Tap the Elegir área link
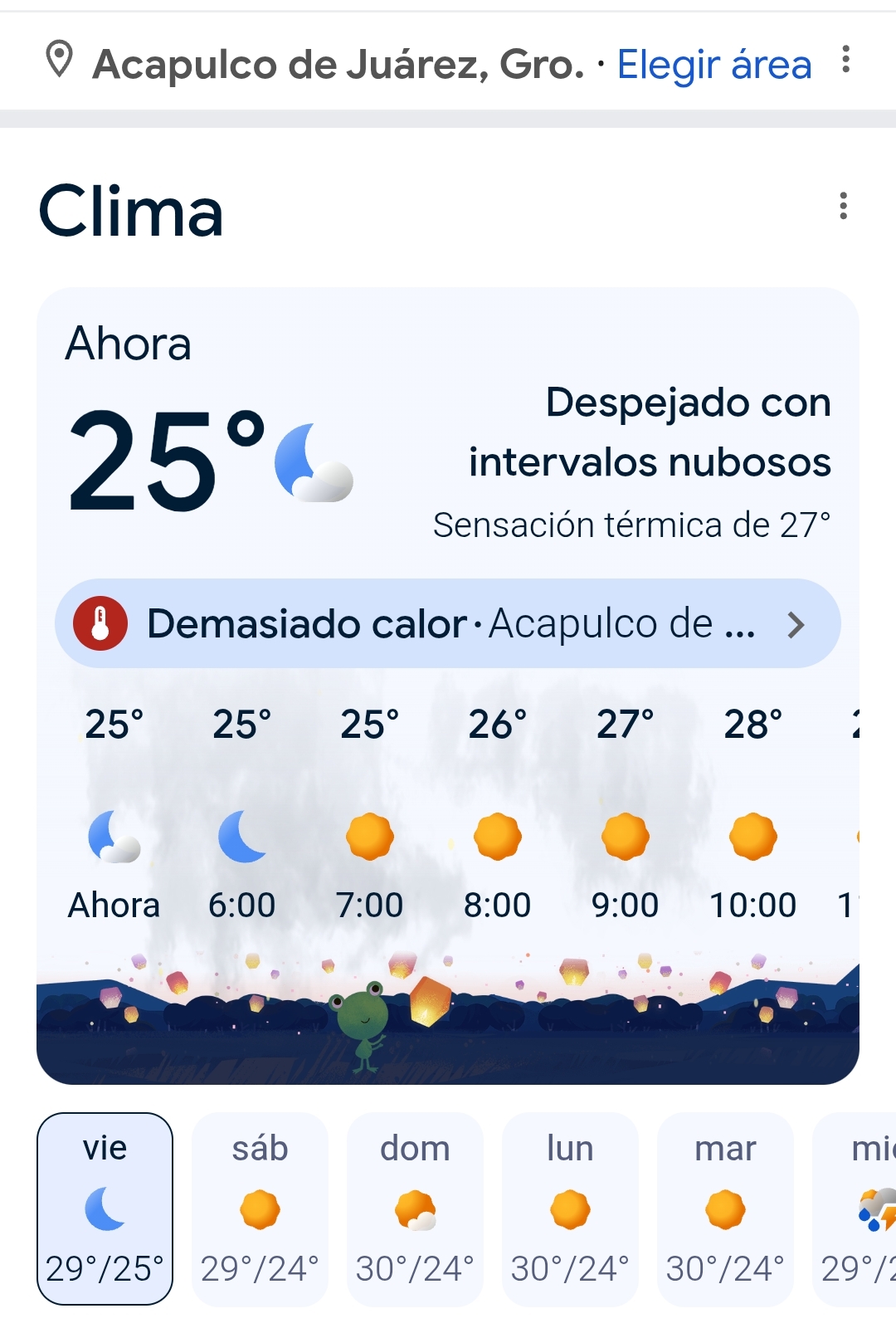896x1328 pixels. click(713, 65)
